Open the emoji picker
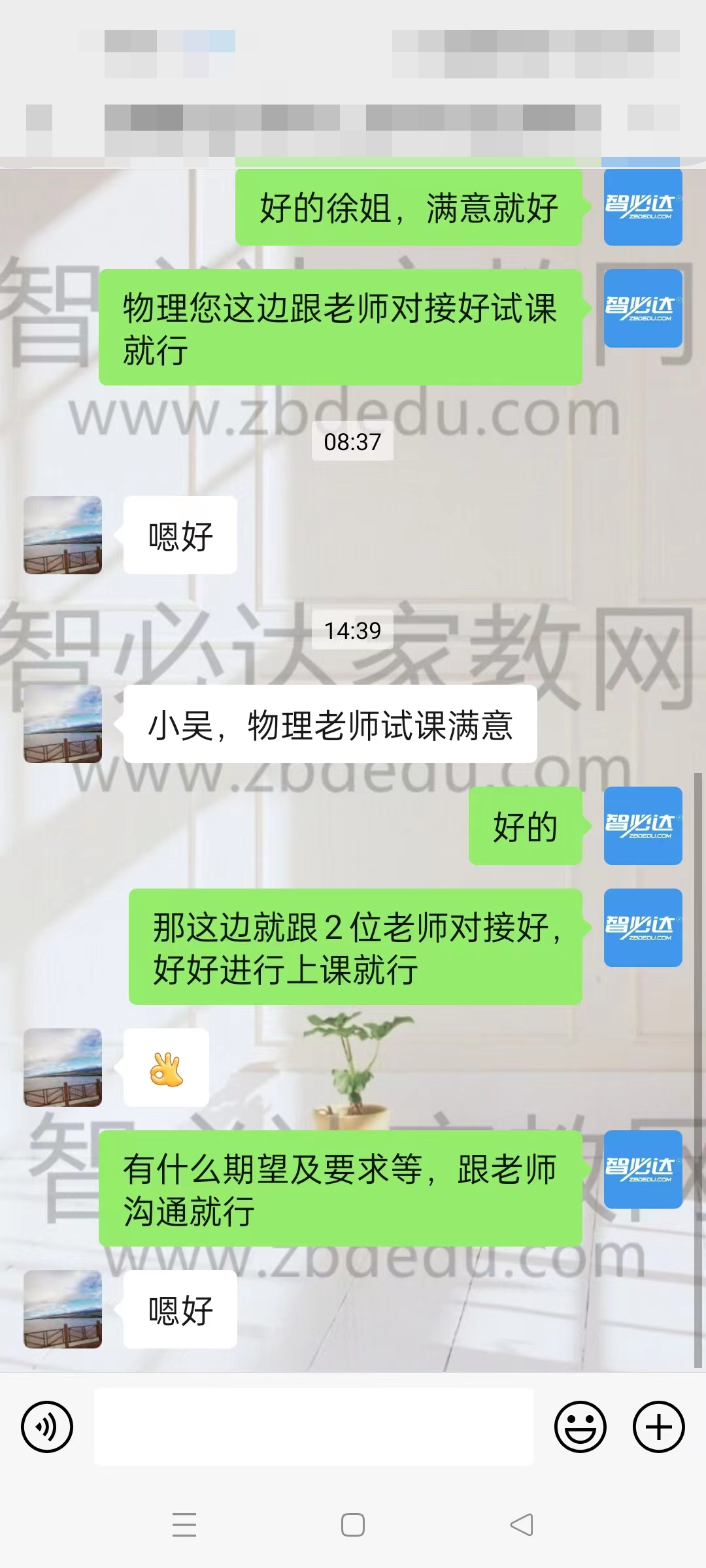This screenshot has height=1568, width=706. [580, 1427]
